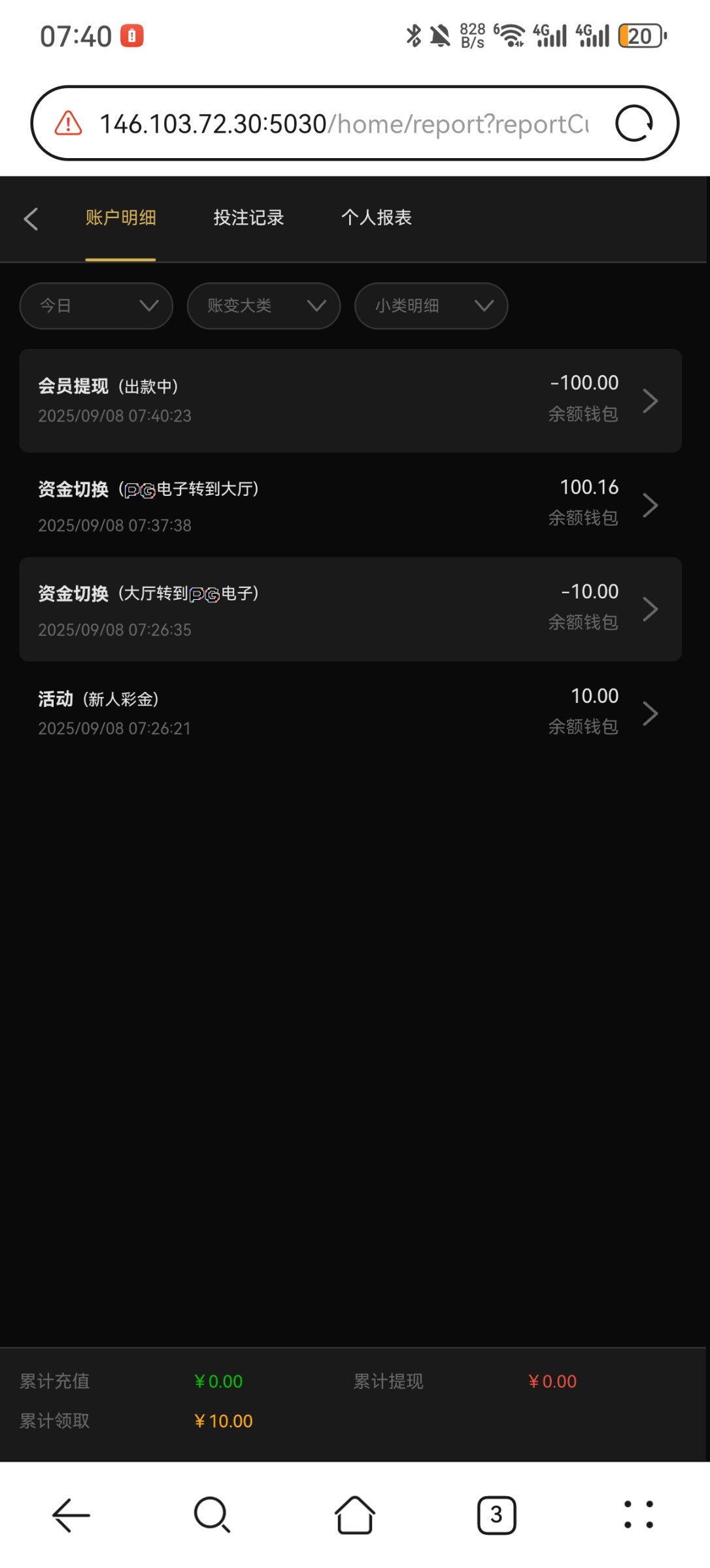Open the 小类明细 filter dropdown

tap(431, 306)
